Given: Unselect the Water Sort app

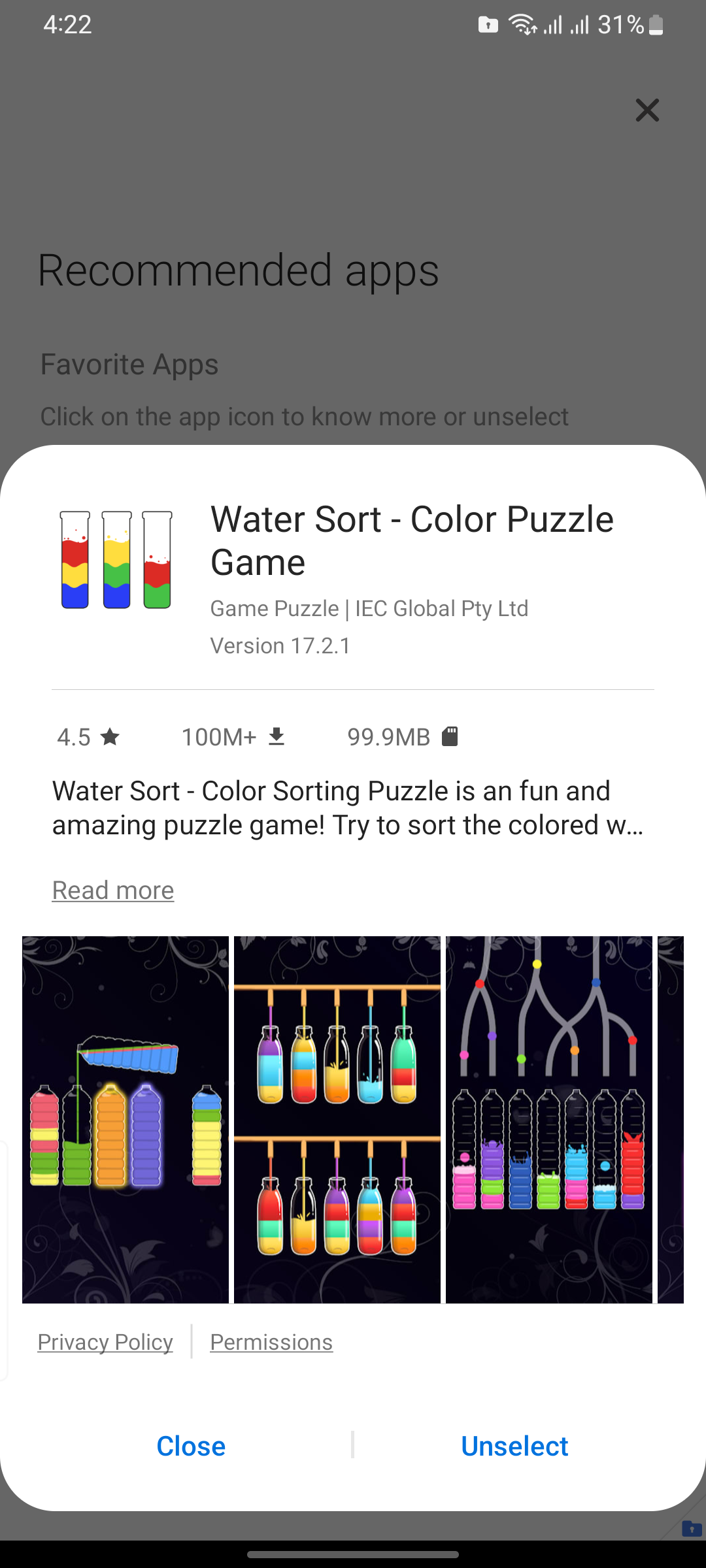Looking at the screenshot, I should [x=514, y=1446].
